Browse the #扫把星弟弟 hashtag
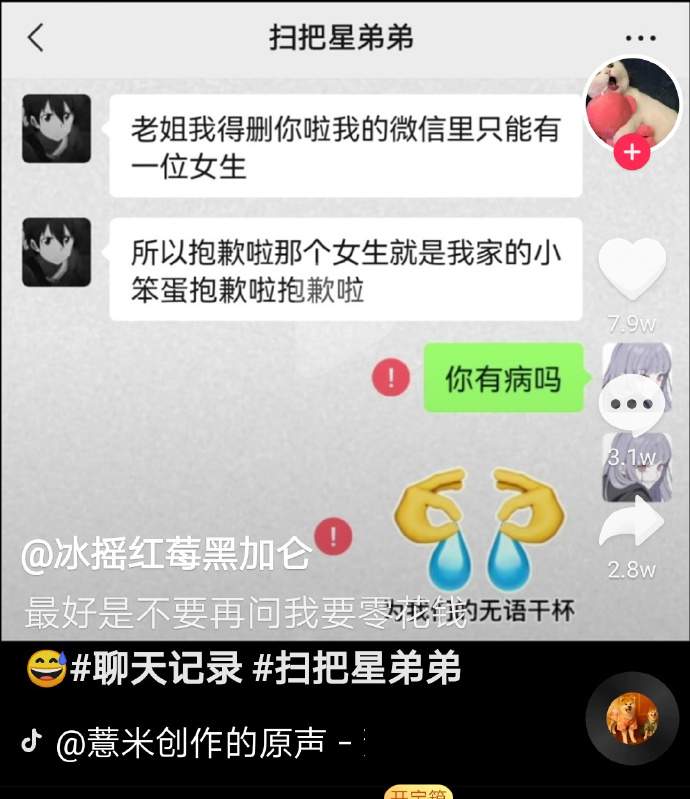Image resolution: width=690 pixels, height=799 pixels. pos(357,669)
